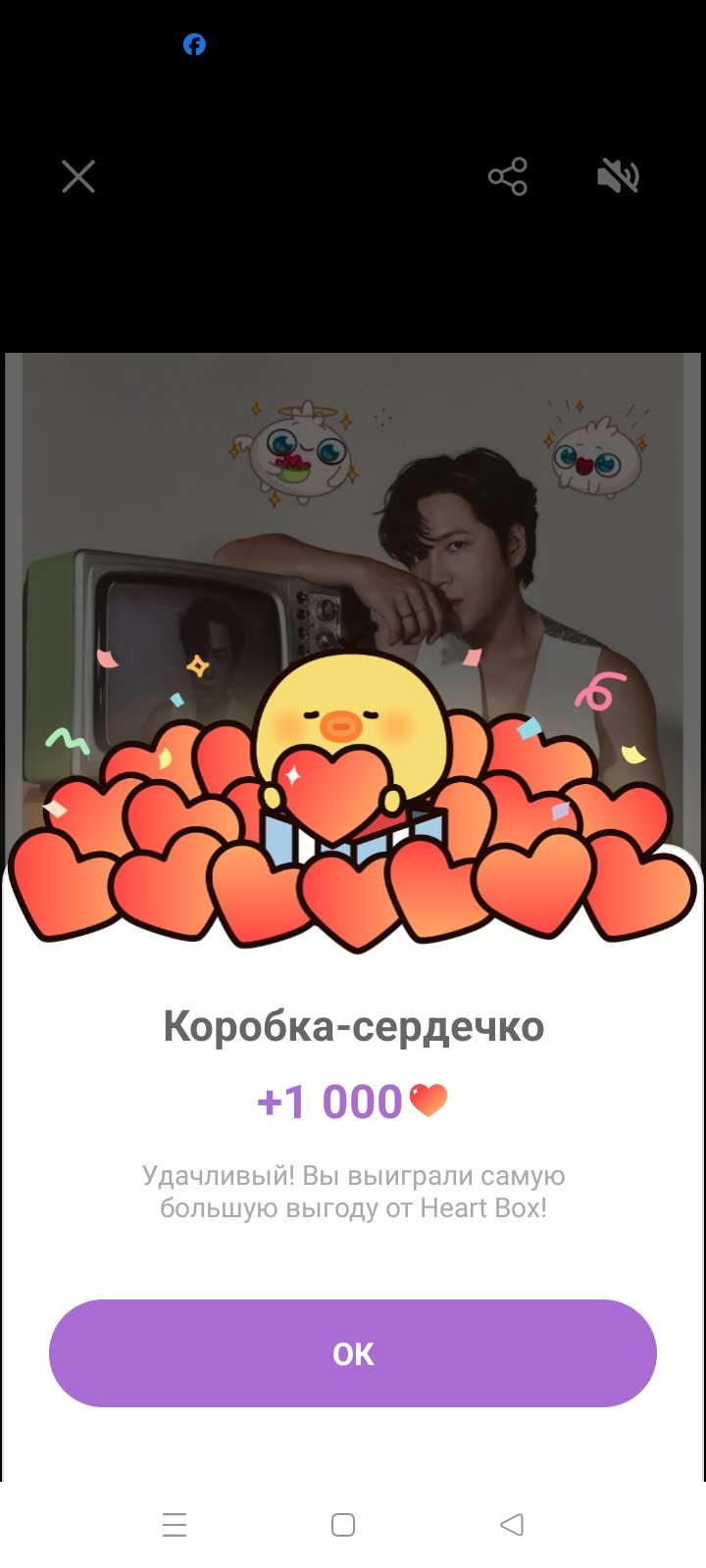This screenshot has width=706, height=1568.
Task: Open the Facebook icon at the top
Action: 194,43
